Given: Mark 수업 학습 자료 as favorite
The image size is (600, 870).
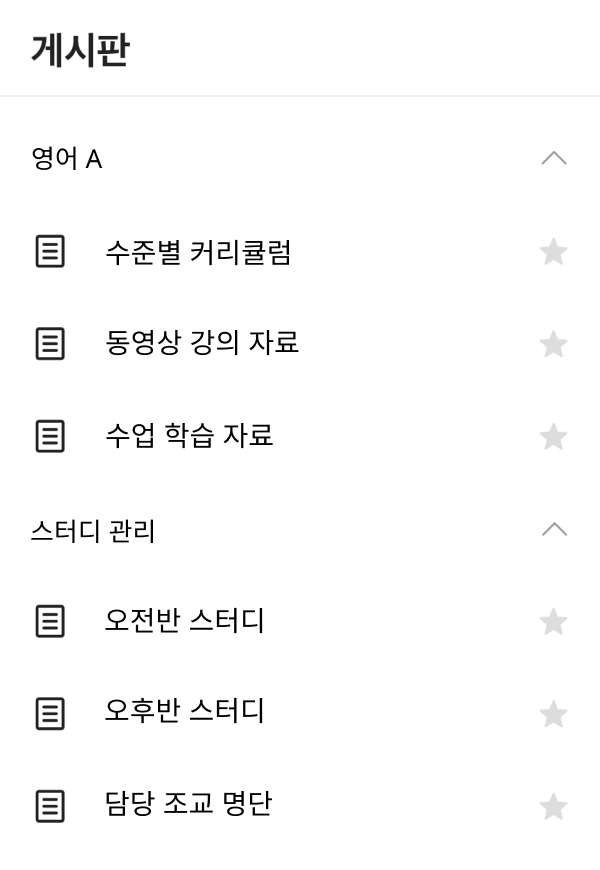Looking at the screenshot, I should pyautogui.click(x=553, y=436).
